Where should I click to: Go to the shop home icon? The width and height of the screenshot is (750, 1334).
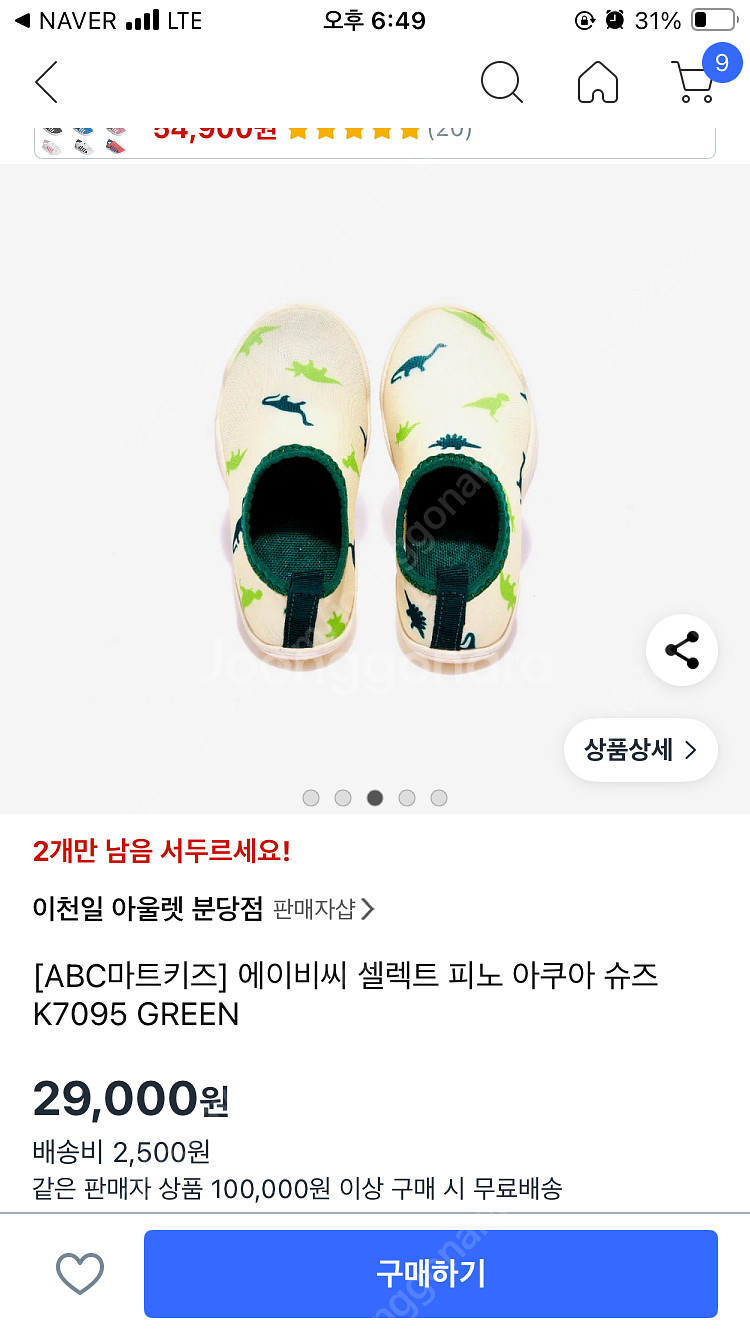point(597,82)
